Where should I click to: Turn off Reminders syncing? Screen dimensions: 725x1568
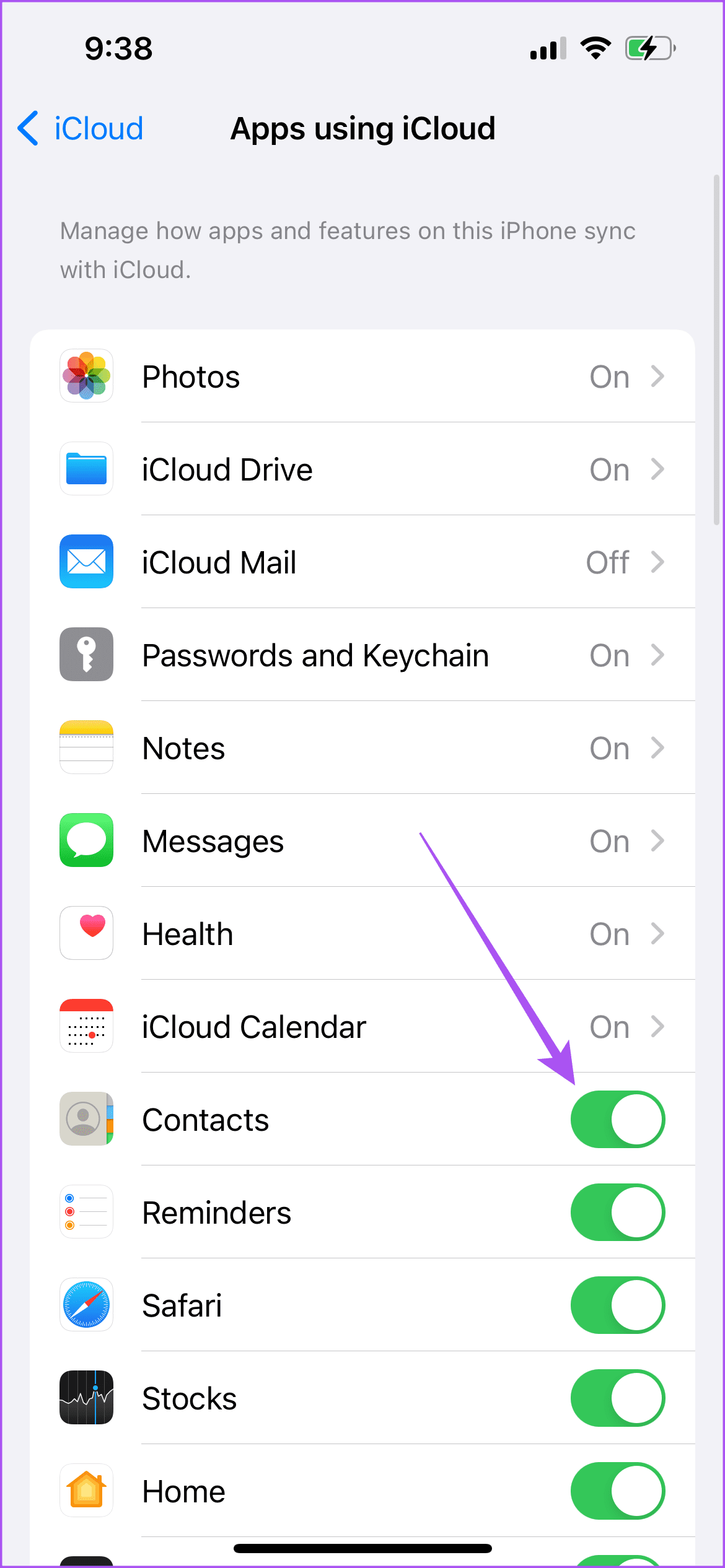pyautogui.click(x=618, y=1212)
